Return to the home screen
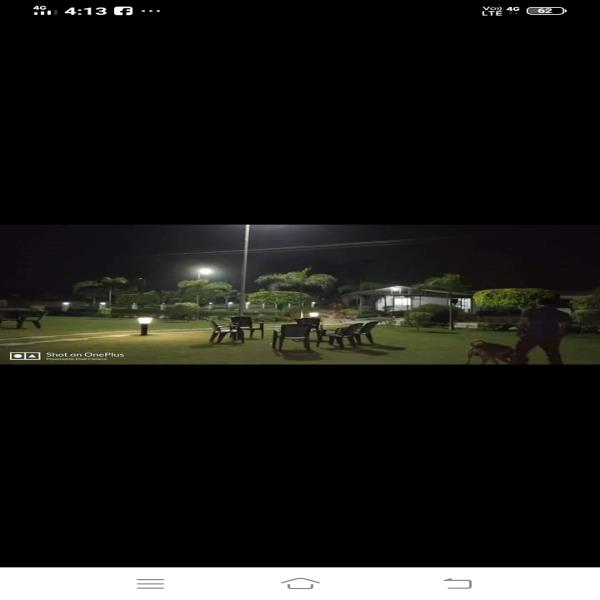The height and width of the screenshot is (600, 600). (x=300, y=583)
